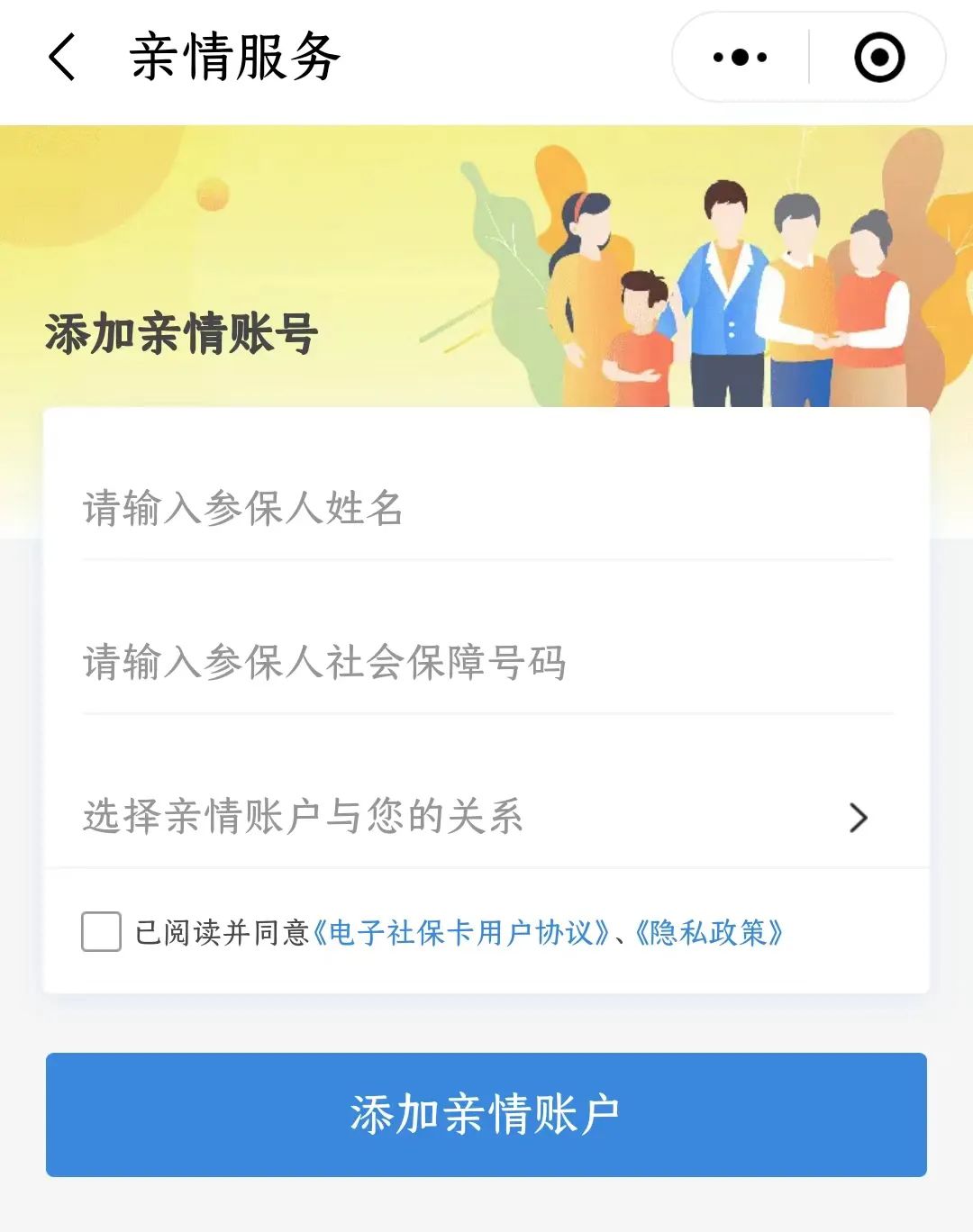This screenshot has width=973, height=1232.
Task: Tap the 请输入参保人社会保障号码 field
Action: point(486,663)
